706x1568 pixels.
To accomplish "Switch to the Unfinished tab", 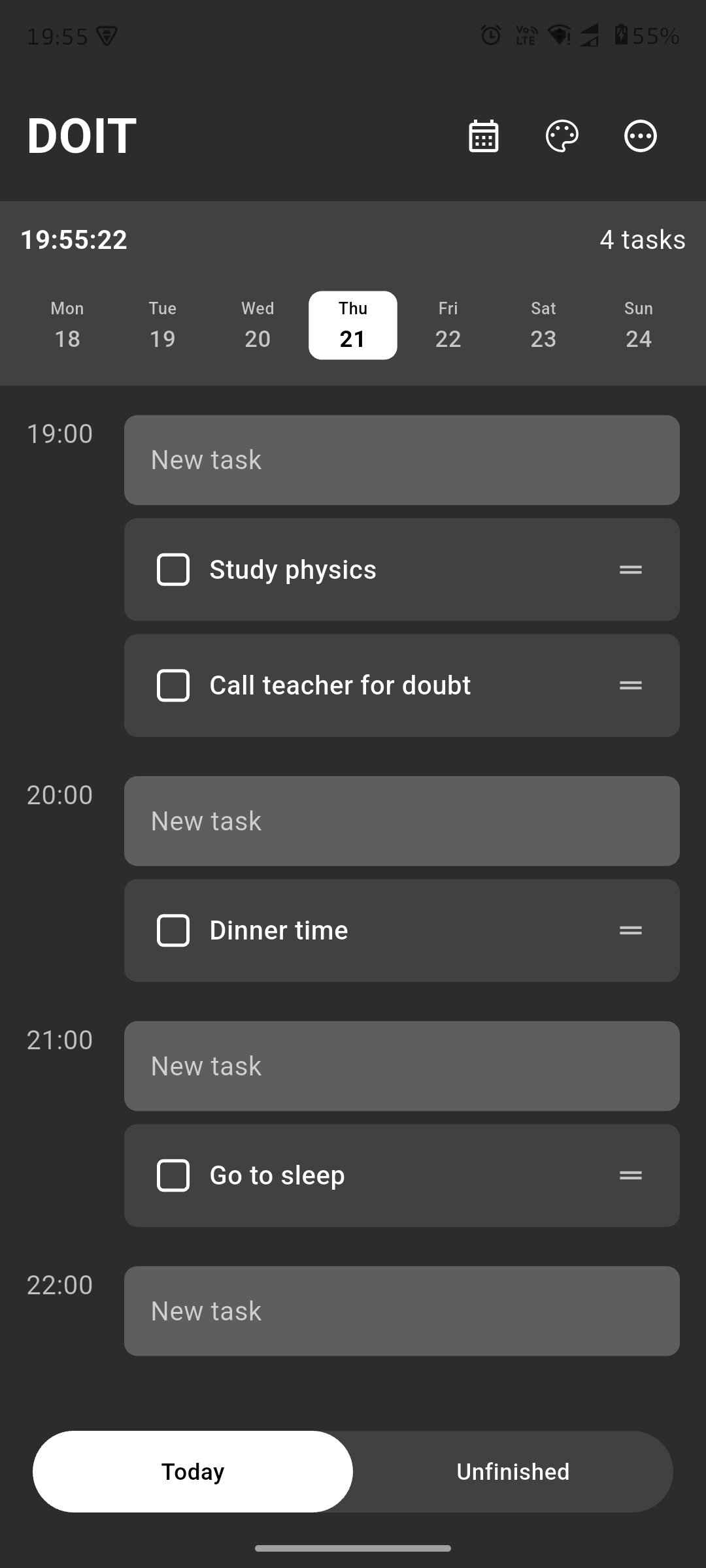I will (x=512, y=1471).
